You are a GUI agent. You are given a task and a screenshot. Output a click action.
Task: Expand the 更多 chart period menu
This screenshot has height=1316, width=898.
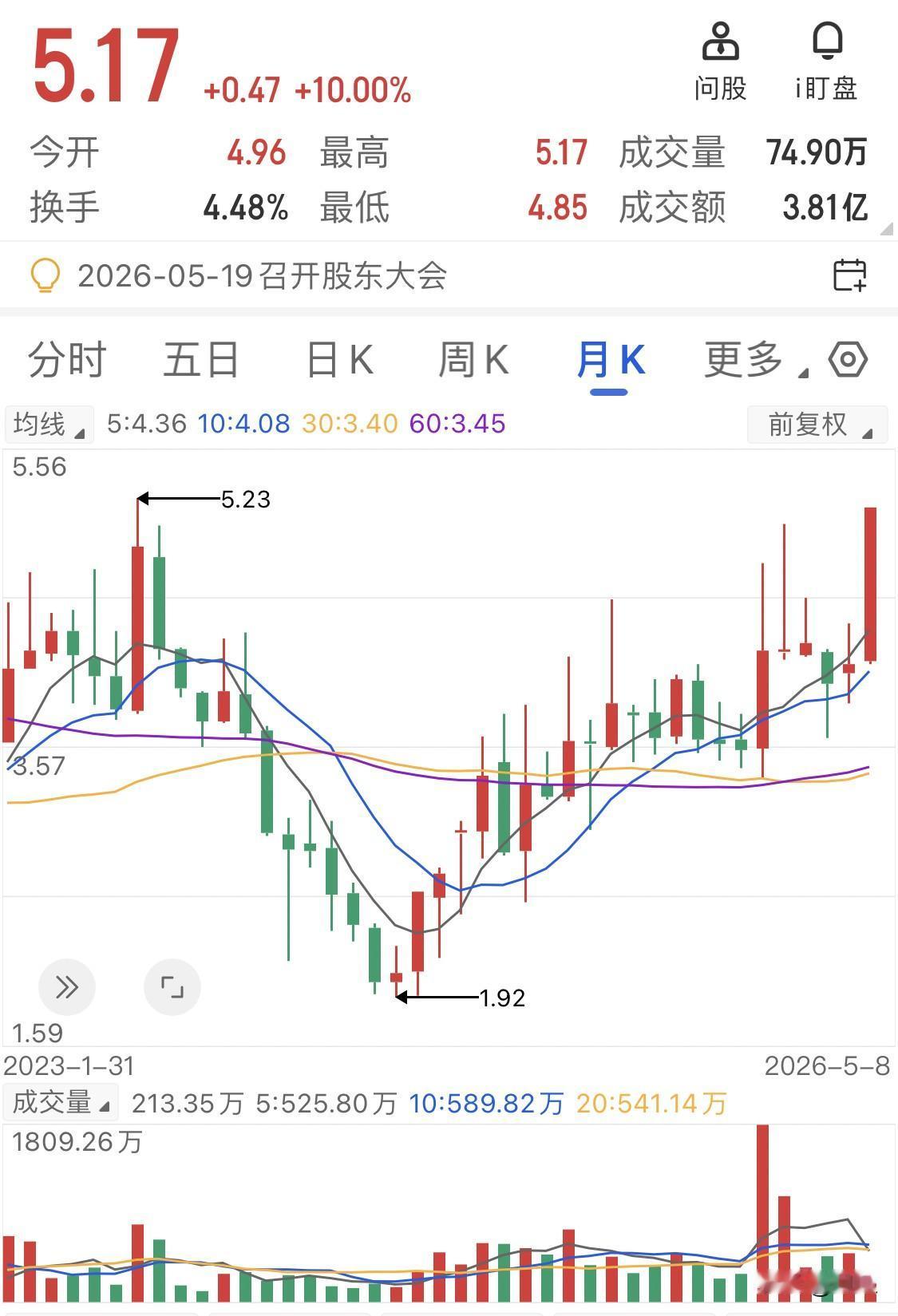[x=755, y=360]
